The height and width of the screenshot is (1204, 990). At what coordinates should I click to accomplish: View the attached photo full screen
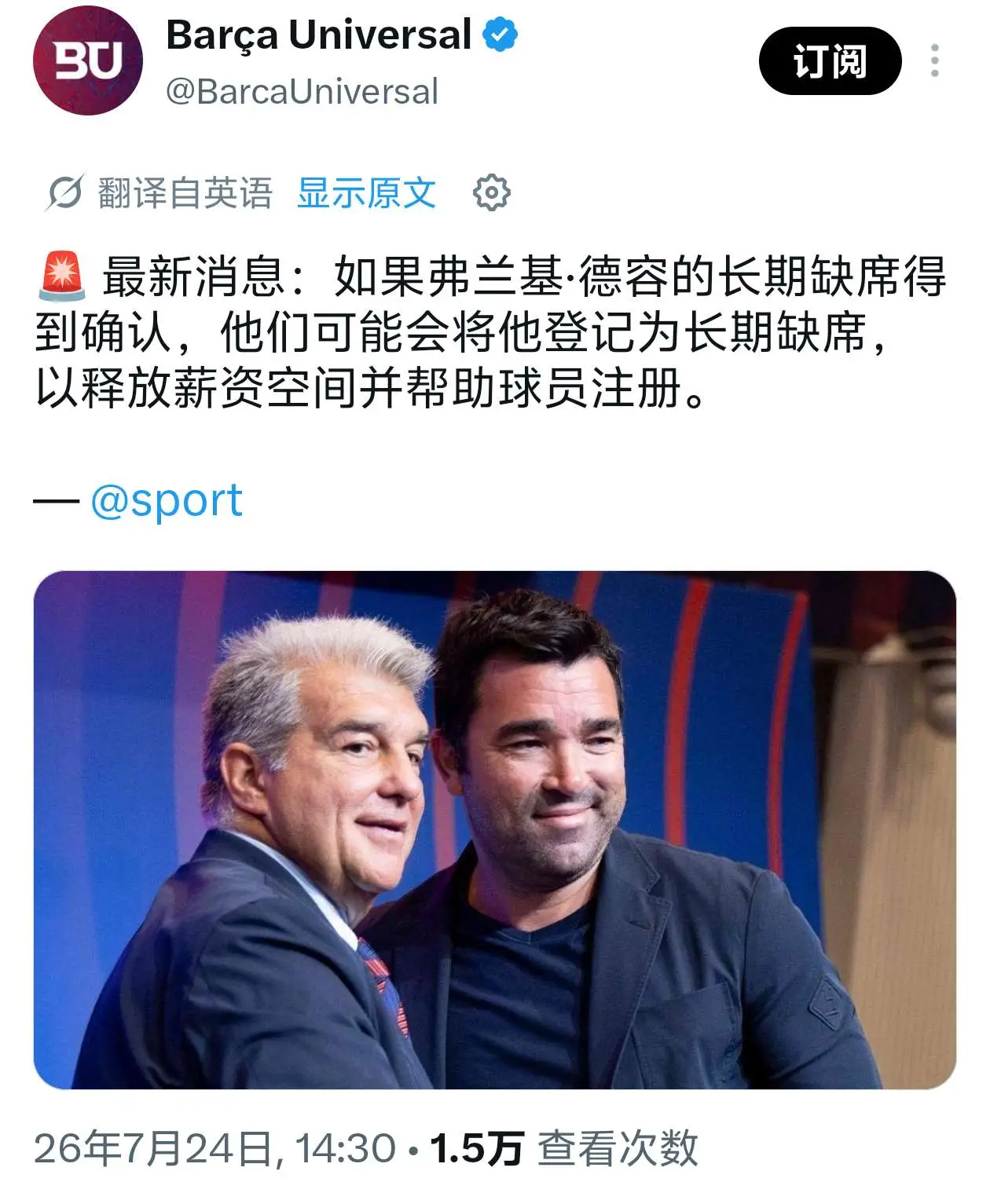[x=494, y=829]
